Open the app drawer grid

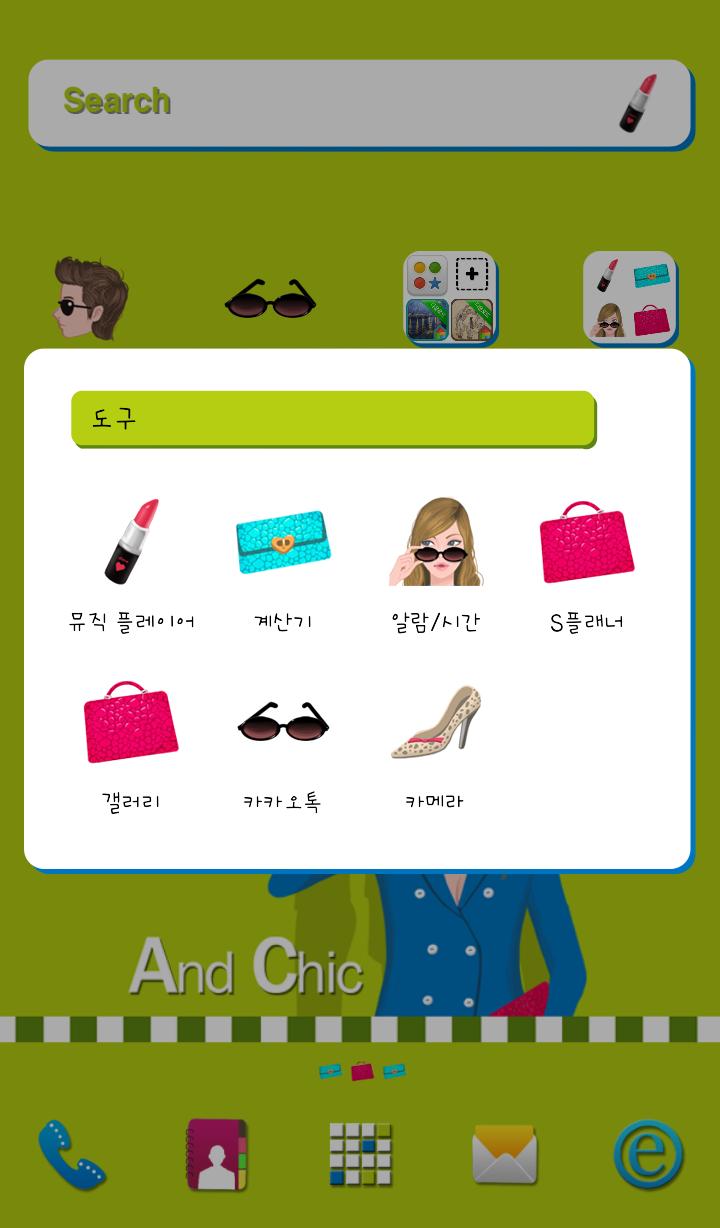[360, 1155]
